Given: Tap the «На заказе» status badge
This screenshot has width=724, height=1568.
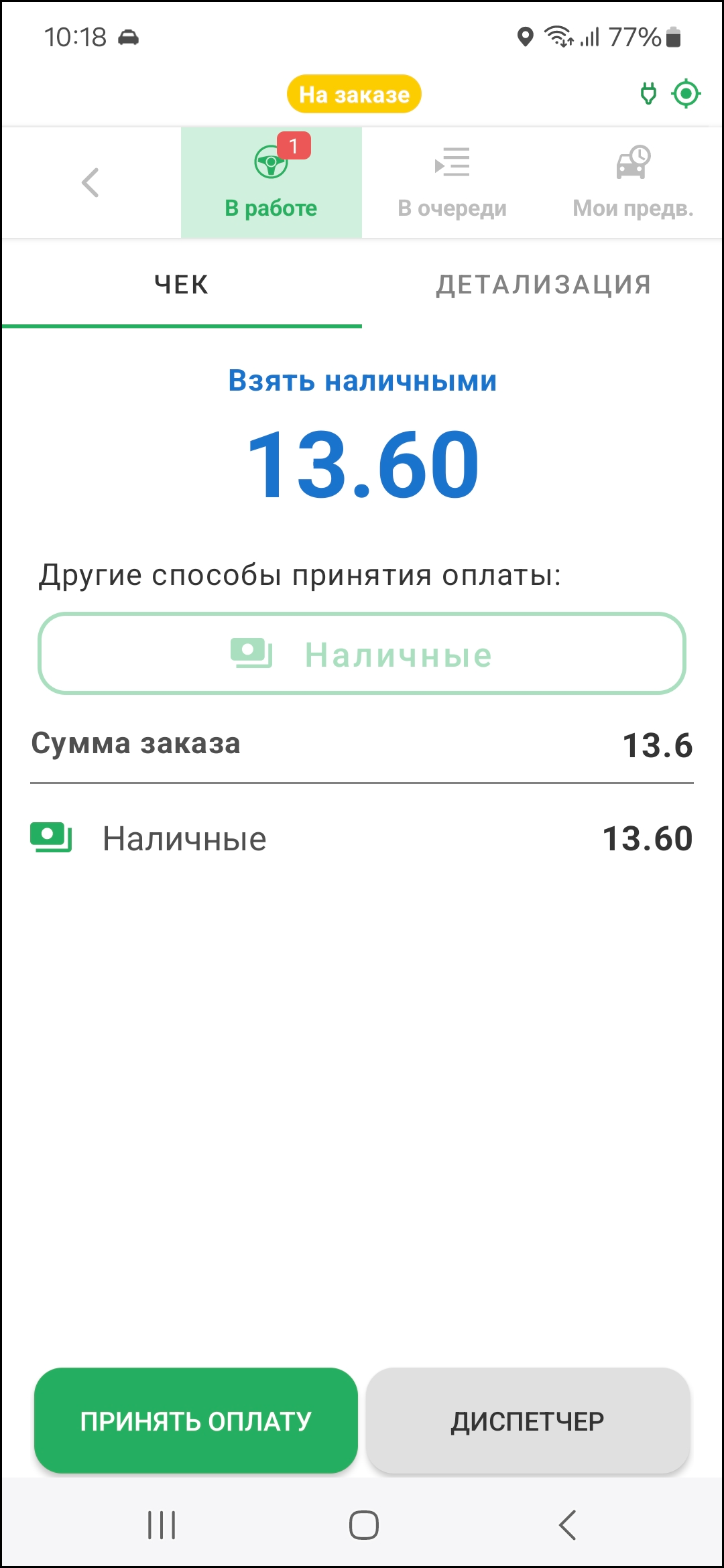Looking at the screenshot, I should point(354,94).
